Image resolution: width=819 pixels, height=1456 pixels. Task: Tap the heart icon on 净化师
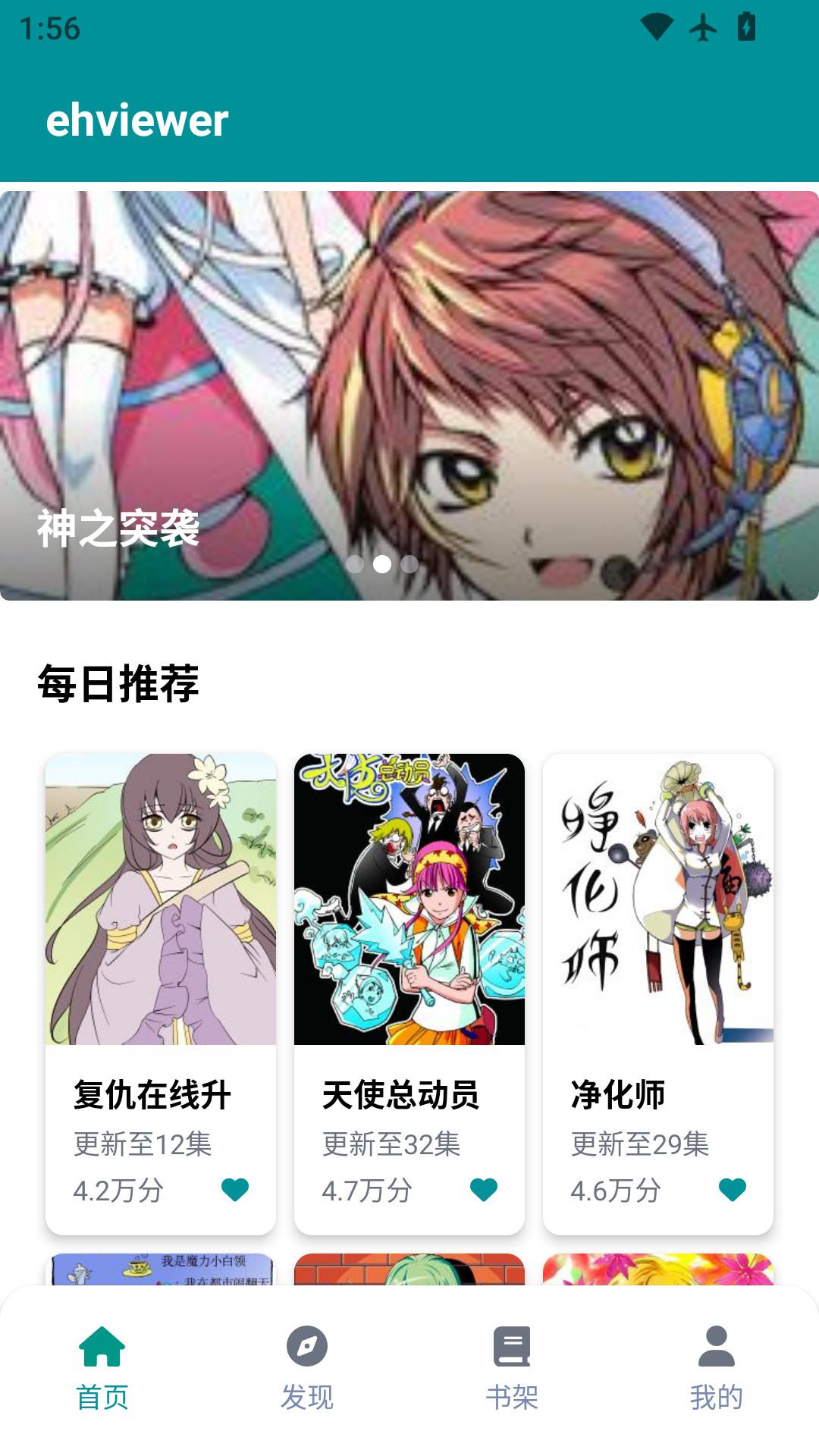tap(733, 1190)
